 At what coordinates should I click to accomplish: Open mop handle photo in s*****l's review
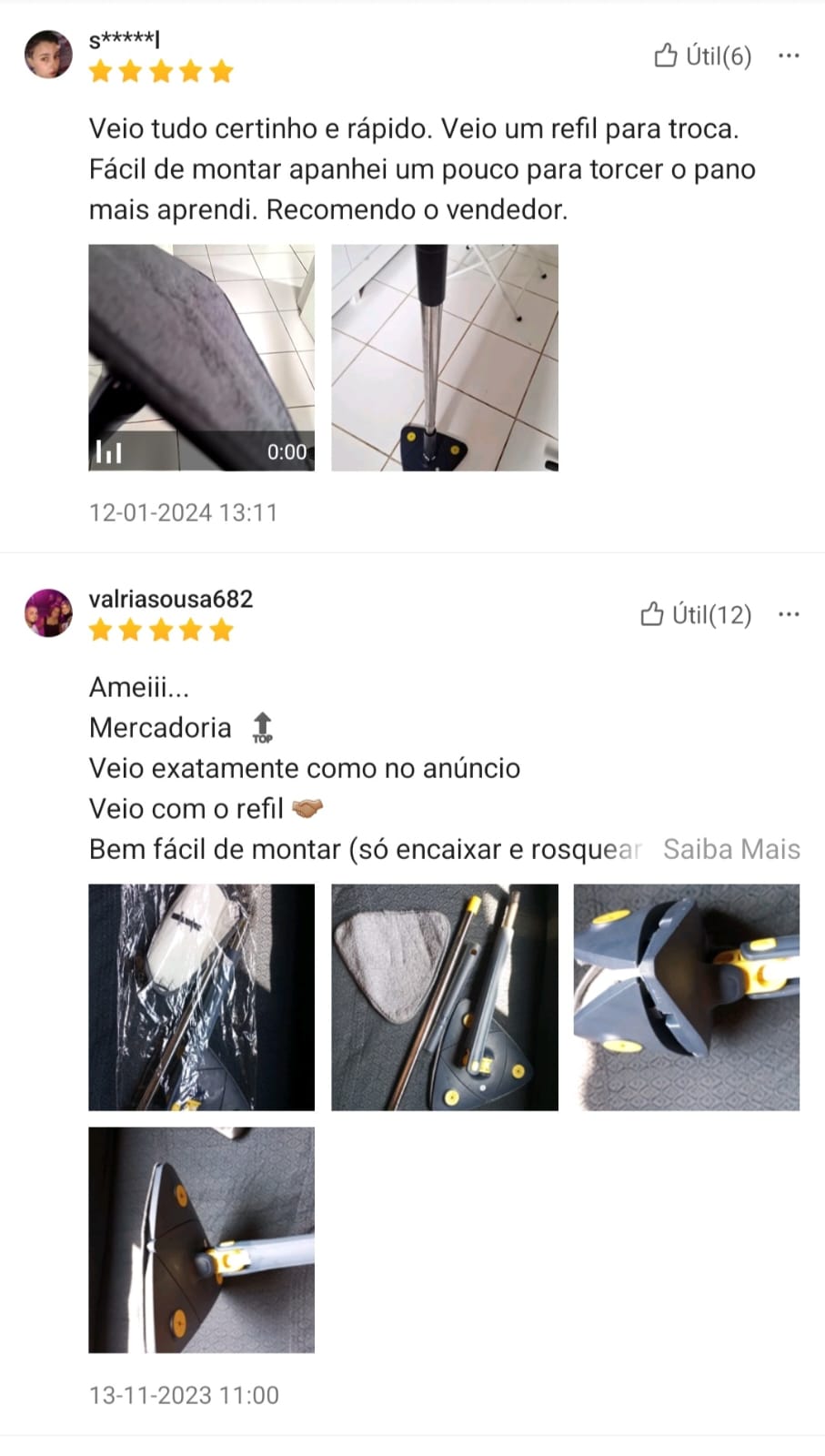(444, 358)
